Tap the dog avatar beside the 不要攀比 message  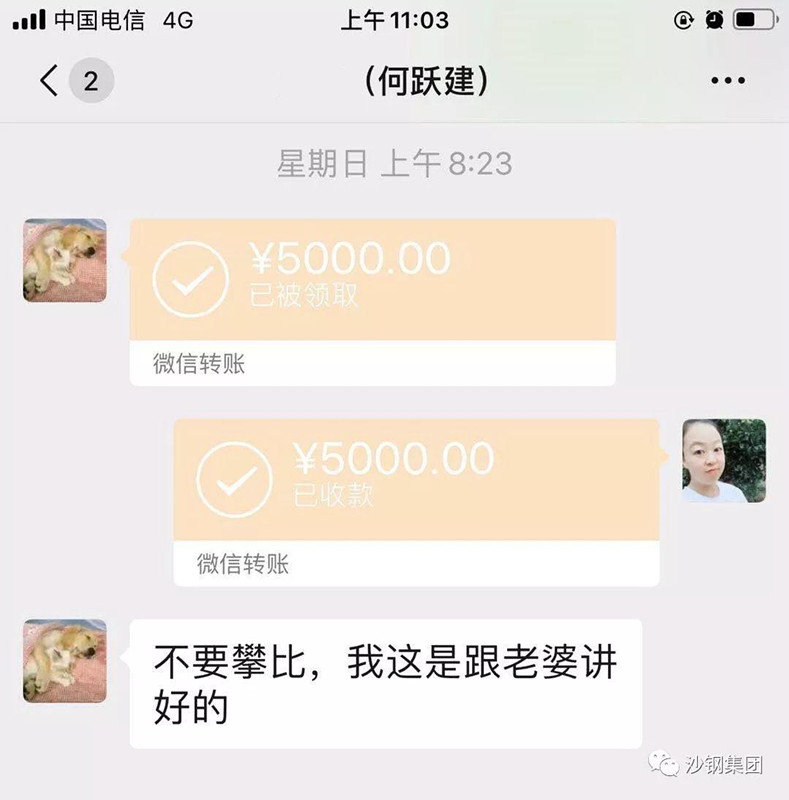point(65,660)
